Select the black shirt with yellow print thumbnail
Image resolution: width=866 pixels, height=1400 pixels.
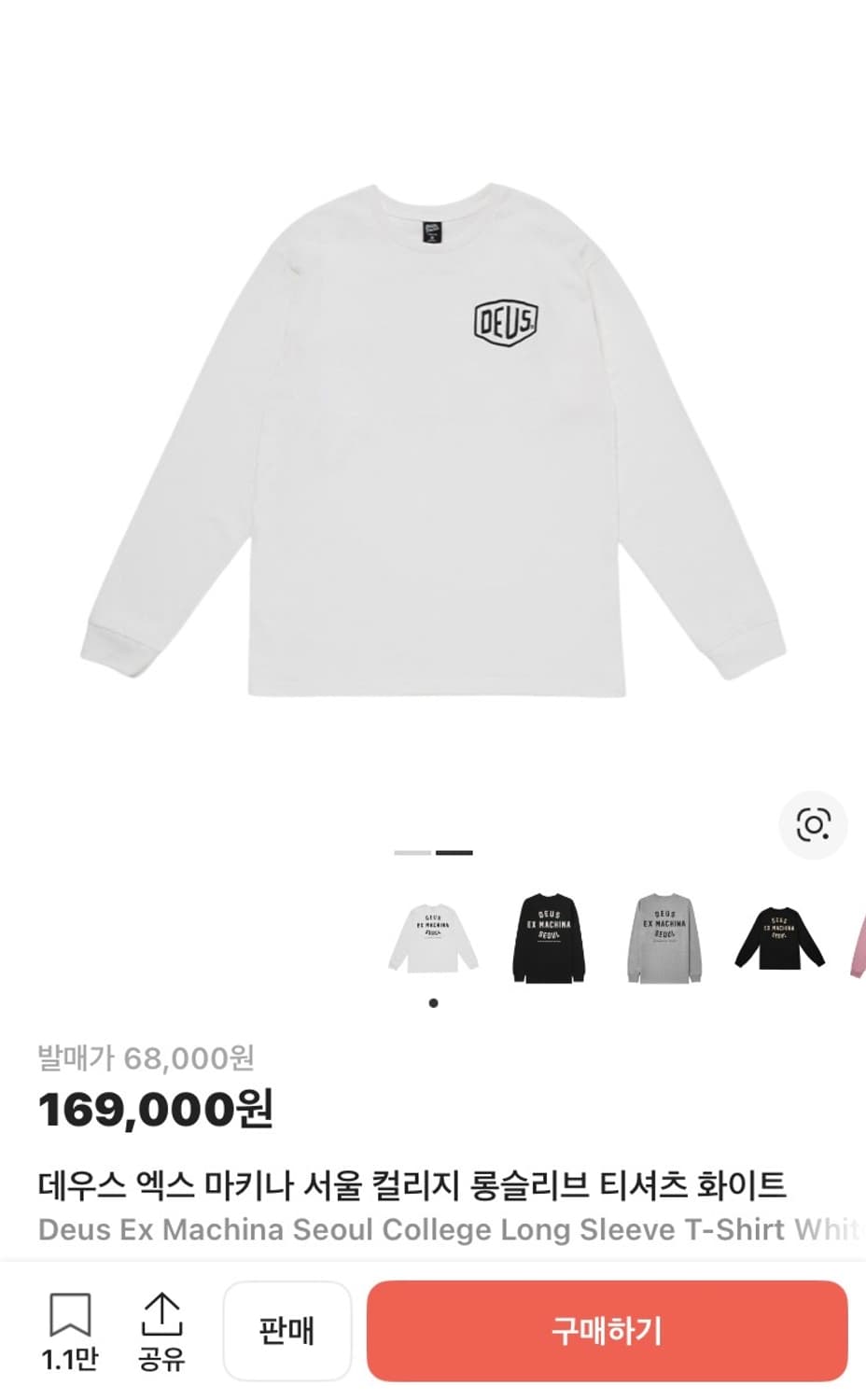[x=779, y=937]
